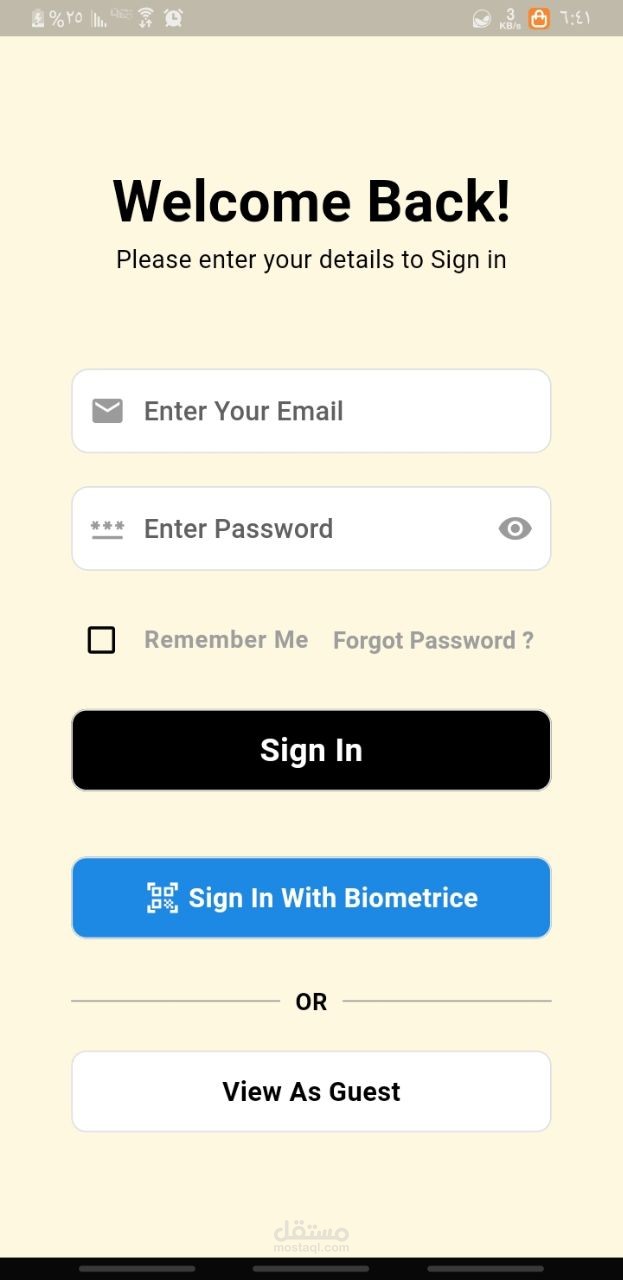Focus the Enter Password field

(300, 529)
